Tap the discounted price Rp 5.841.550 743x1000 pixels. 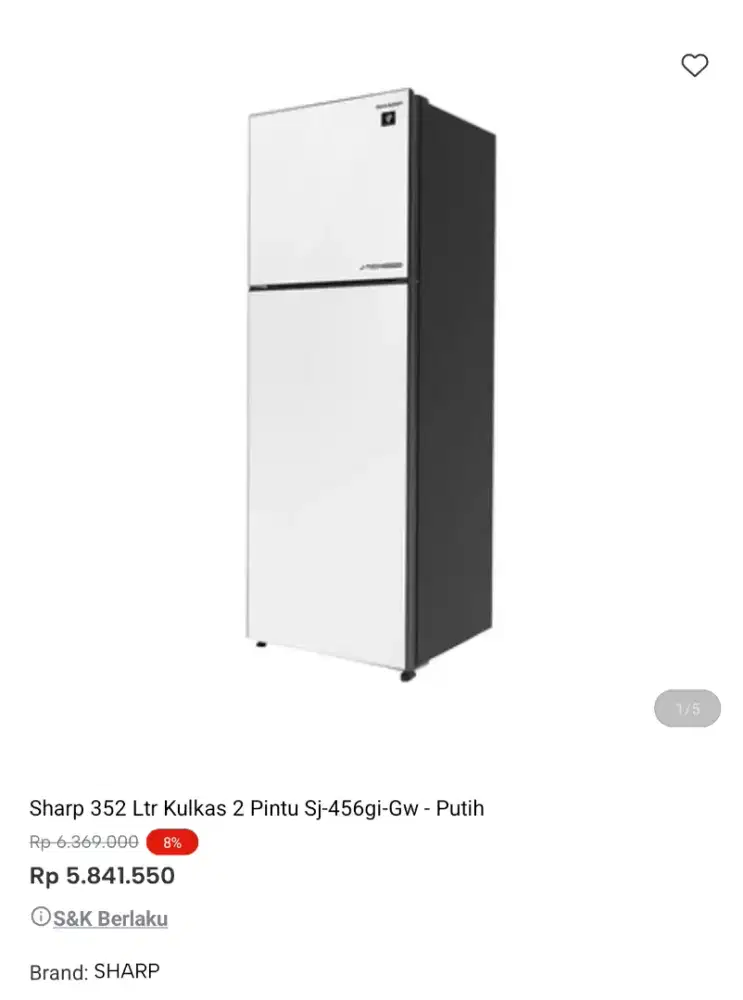coord(101,877)
